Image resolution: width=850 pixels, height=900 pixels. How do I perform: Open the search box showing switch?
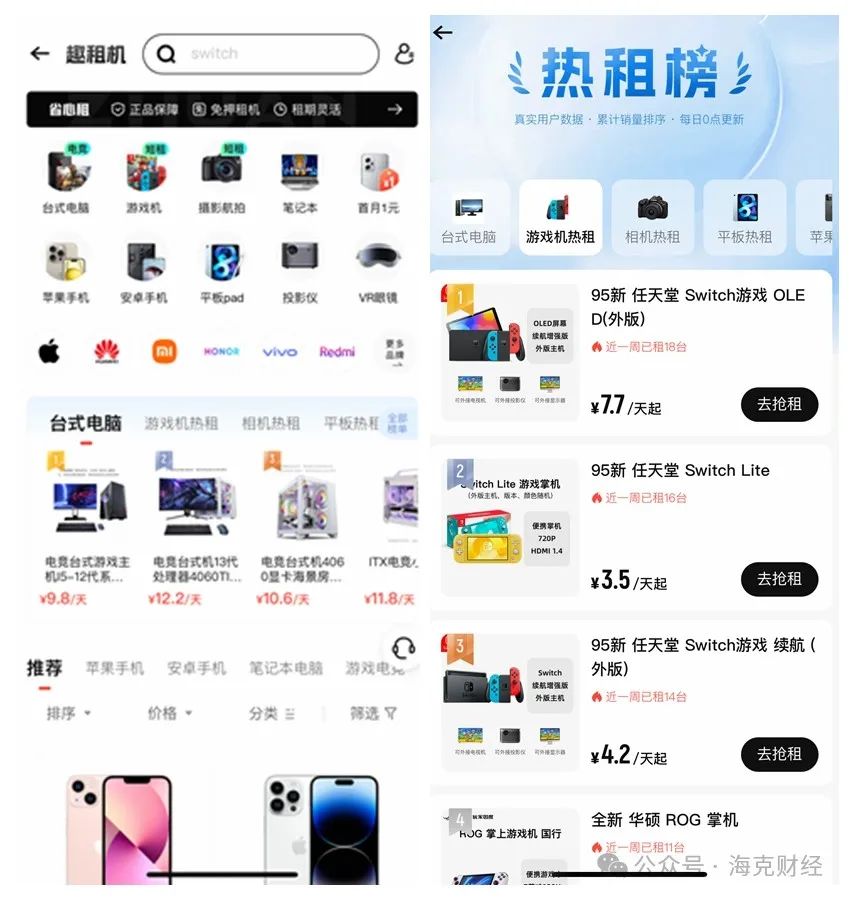(x=261, y=54)
